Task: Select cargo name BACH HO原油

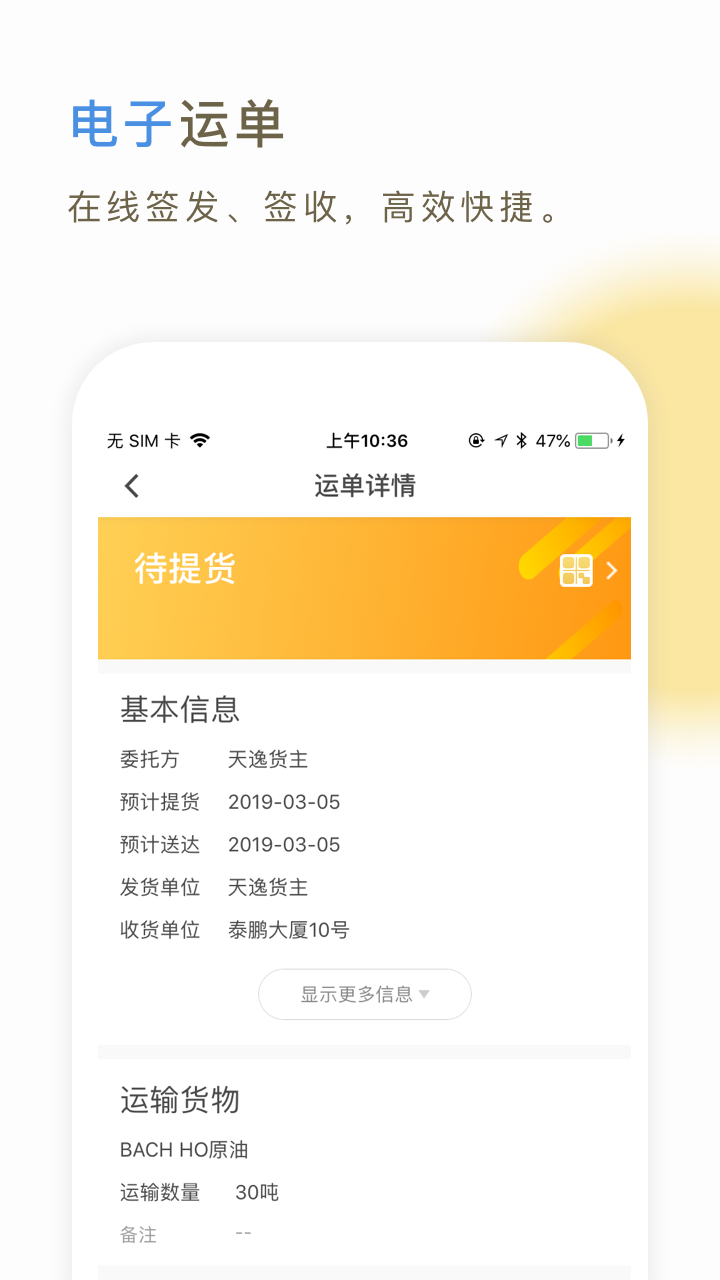Action: (x=185, y=1150)
